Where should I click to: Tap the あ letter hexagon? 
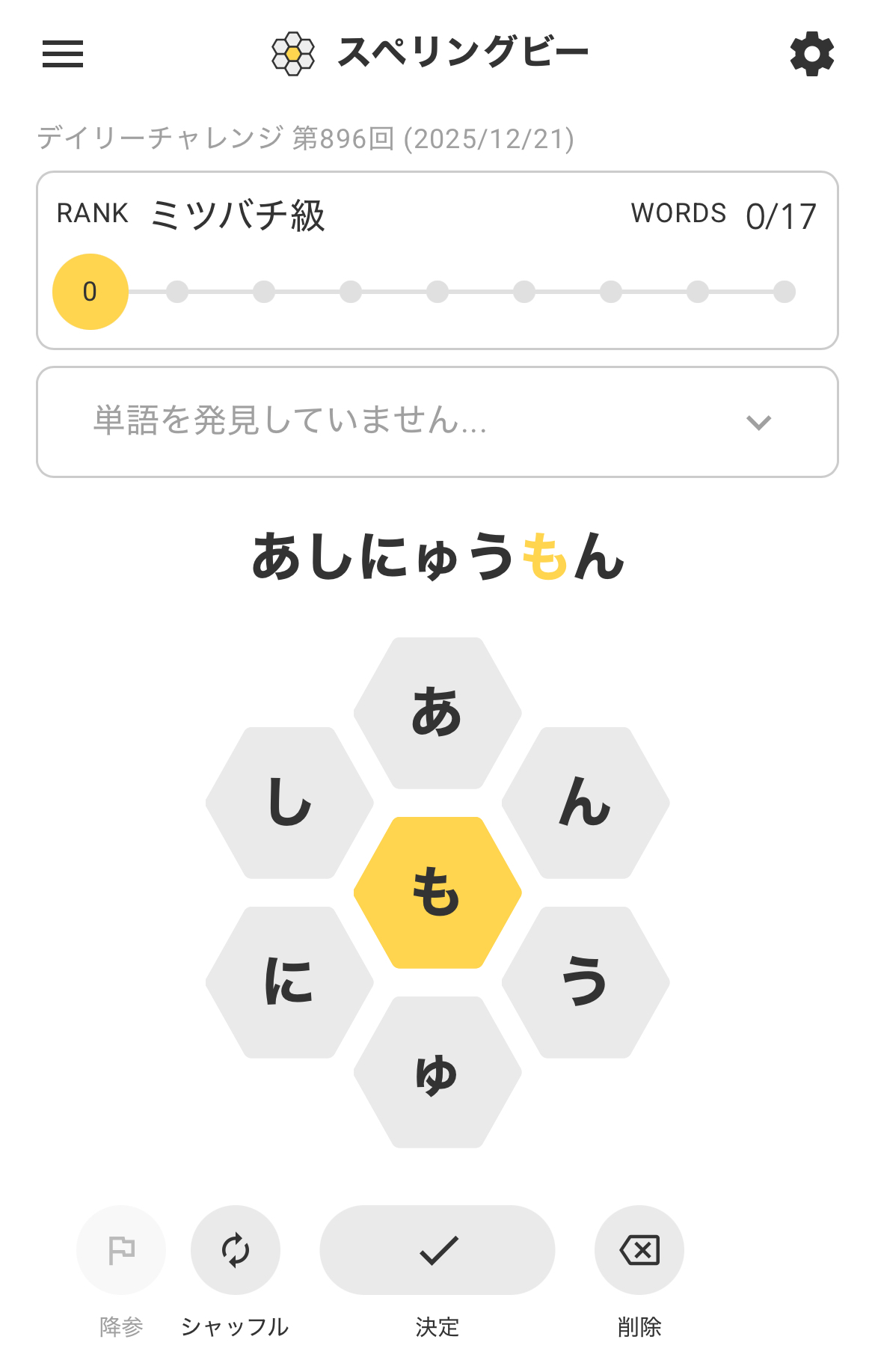[x=437, y=713]
